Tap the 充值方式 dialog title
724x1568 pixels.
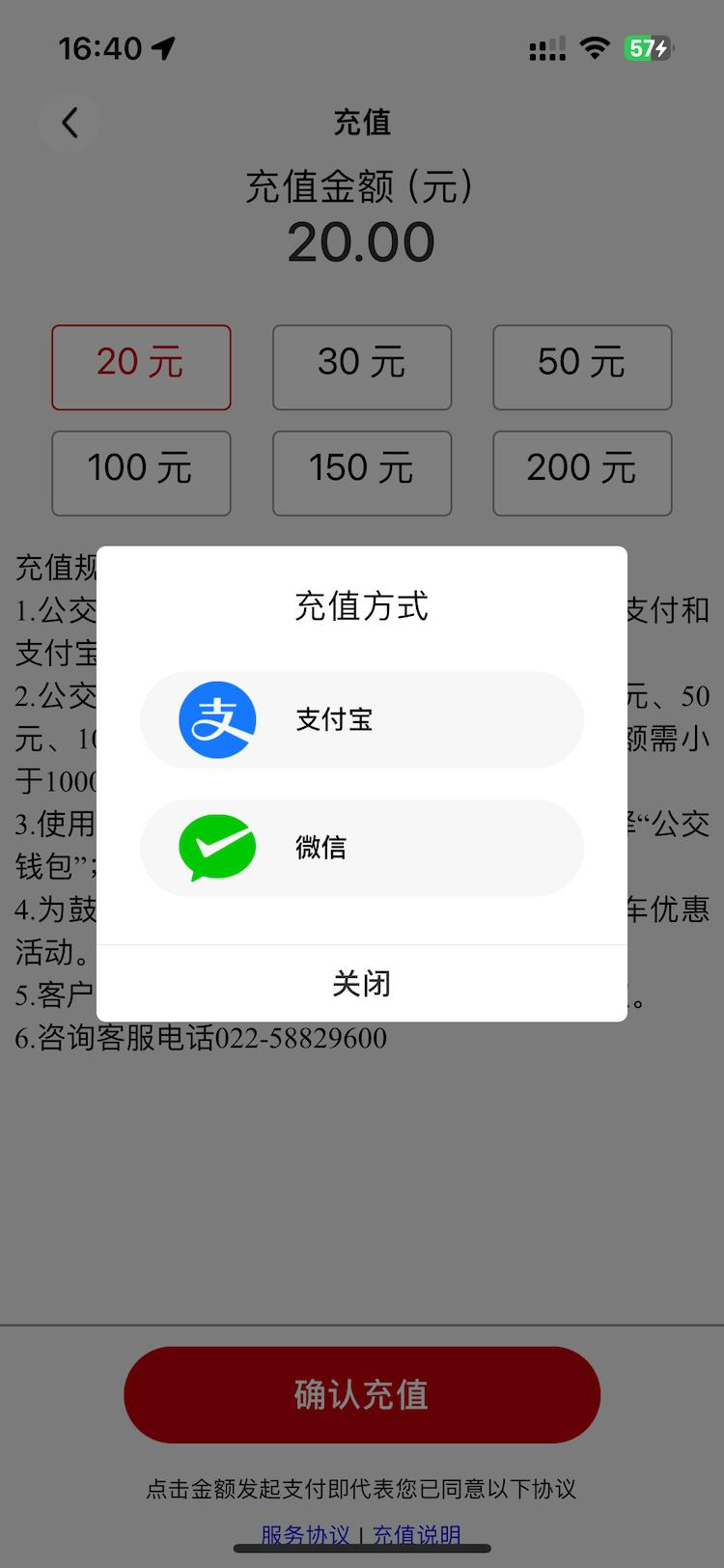[361, 606]
